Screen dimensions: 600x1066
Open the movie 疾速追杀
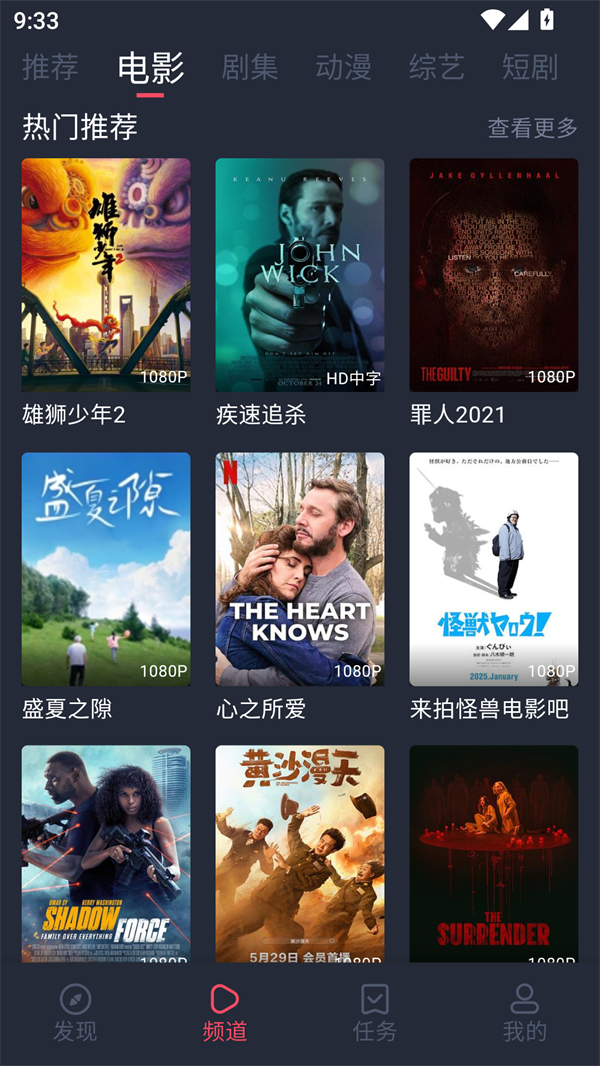click(x=300, y=275)
